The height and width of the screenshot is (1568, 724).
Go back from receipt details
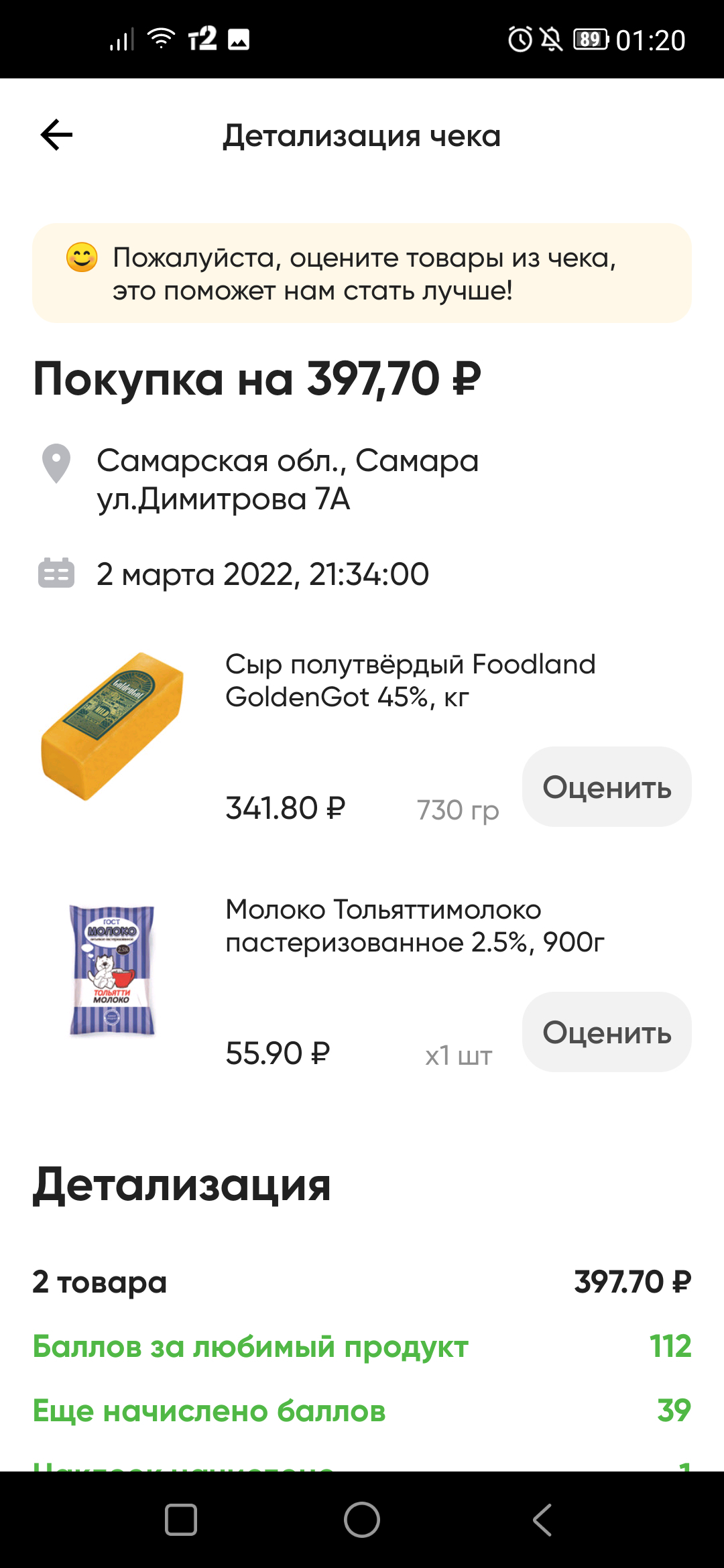pos(56,135)
